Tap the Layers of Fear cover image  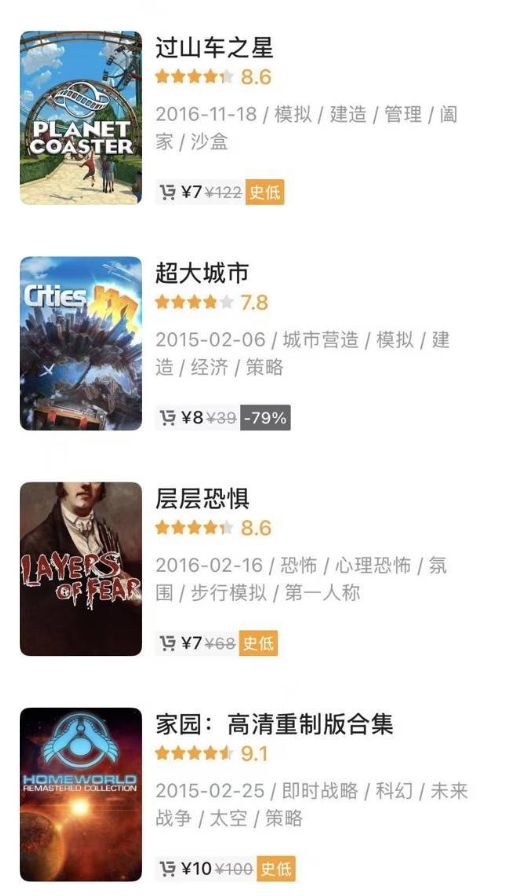(x=81, y=569)
